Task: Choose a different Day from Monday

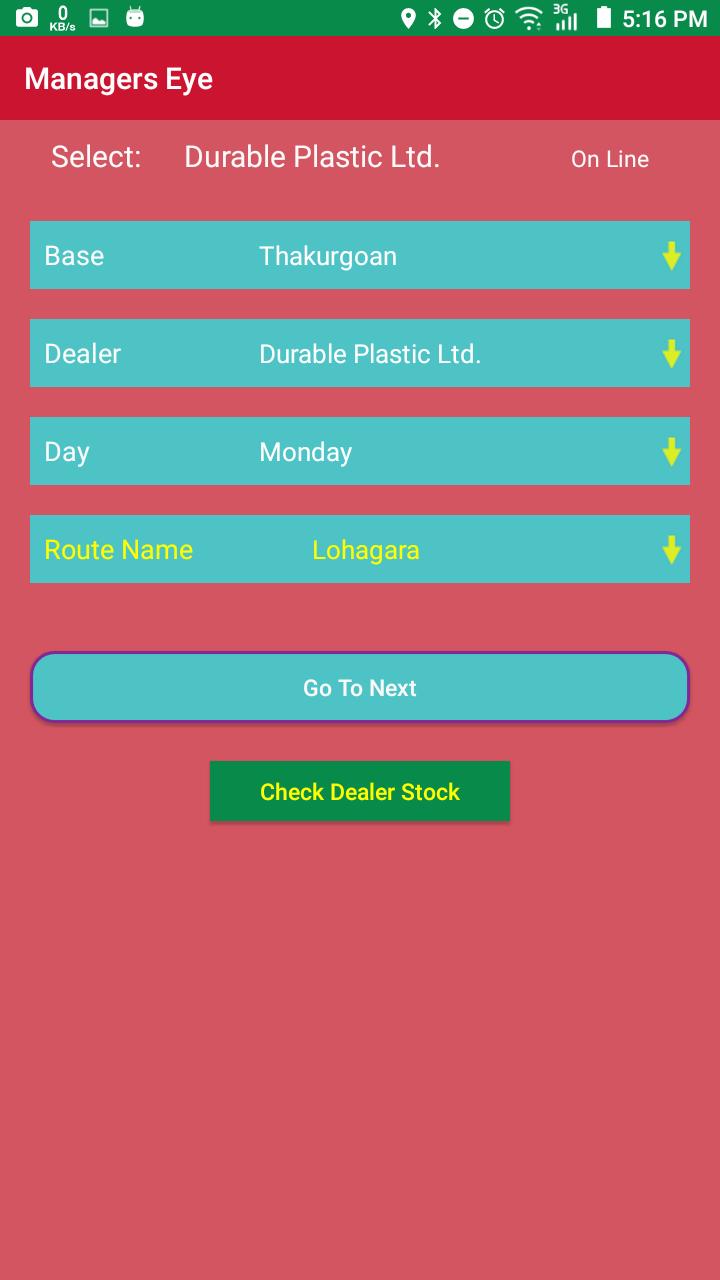Action: (360, 452)
